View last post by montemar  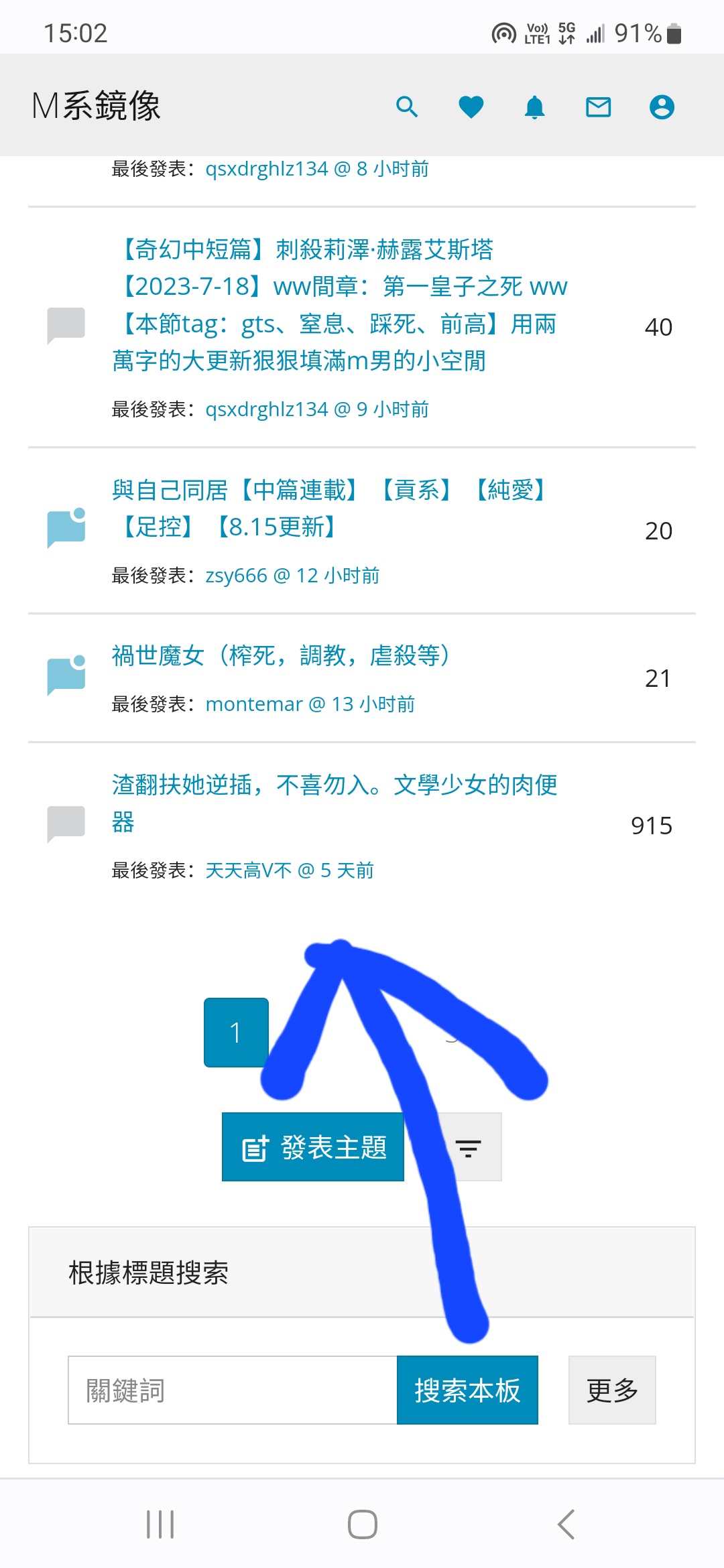coord(310,704)
